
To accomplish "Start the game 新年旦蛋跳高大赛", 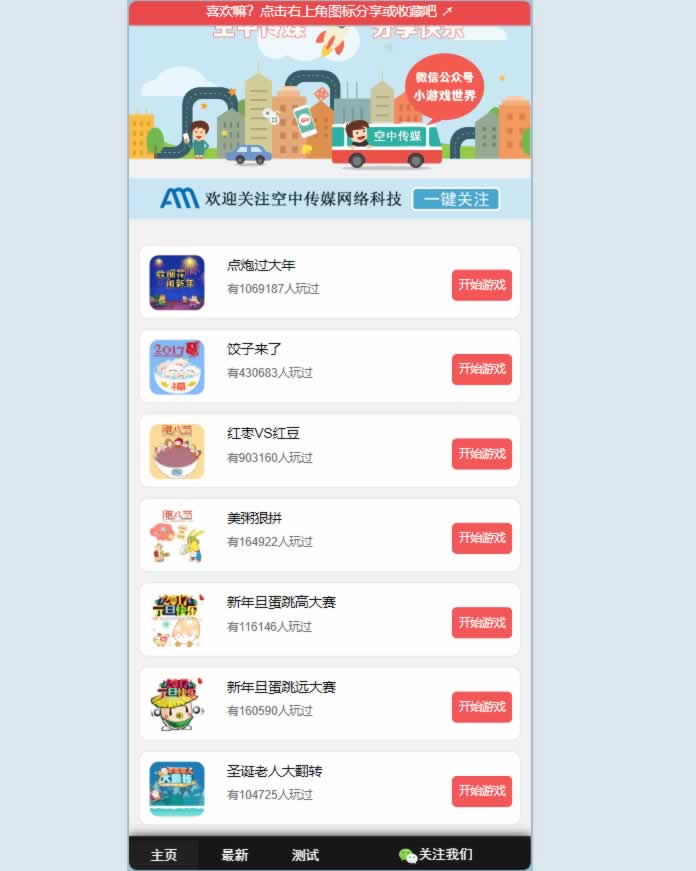I will [x=481, y=622].
